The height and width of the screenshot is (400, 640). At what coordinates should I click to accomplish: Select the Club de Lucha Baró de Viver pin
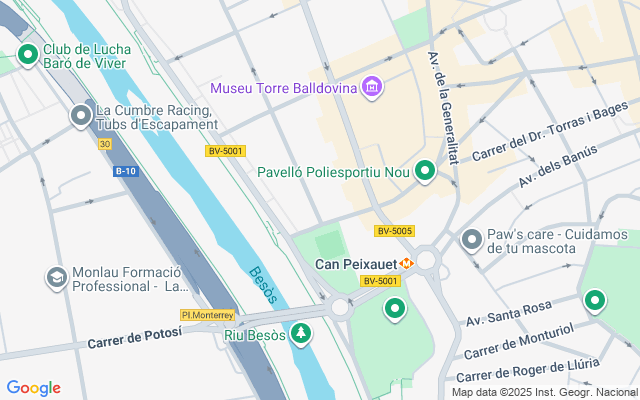point(28,54)
